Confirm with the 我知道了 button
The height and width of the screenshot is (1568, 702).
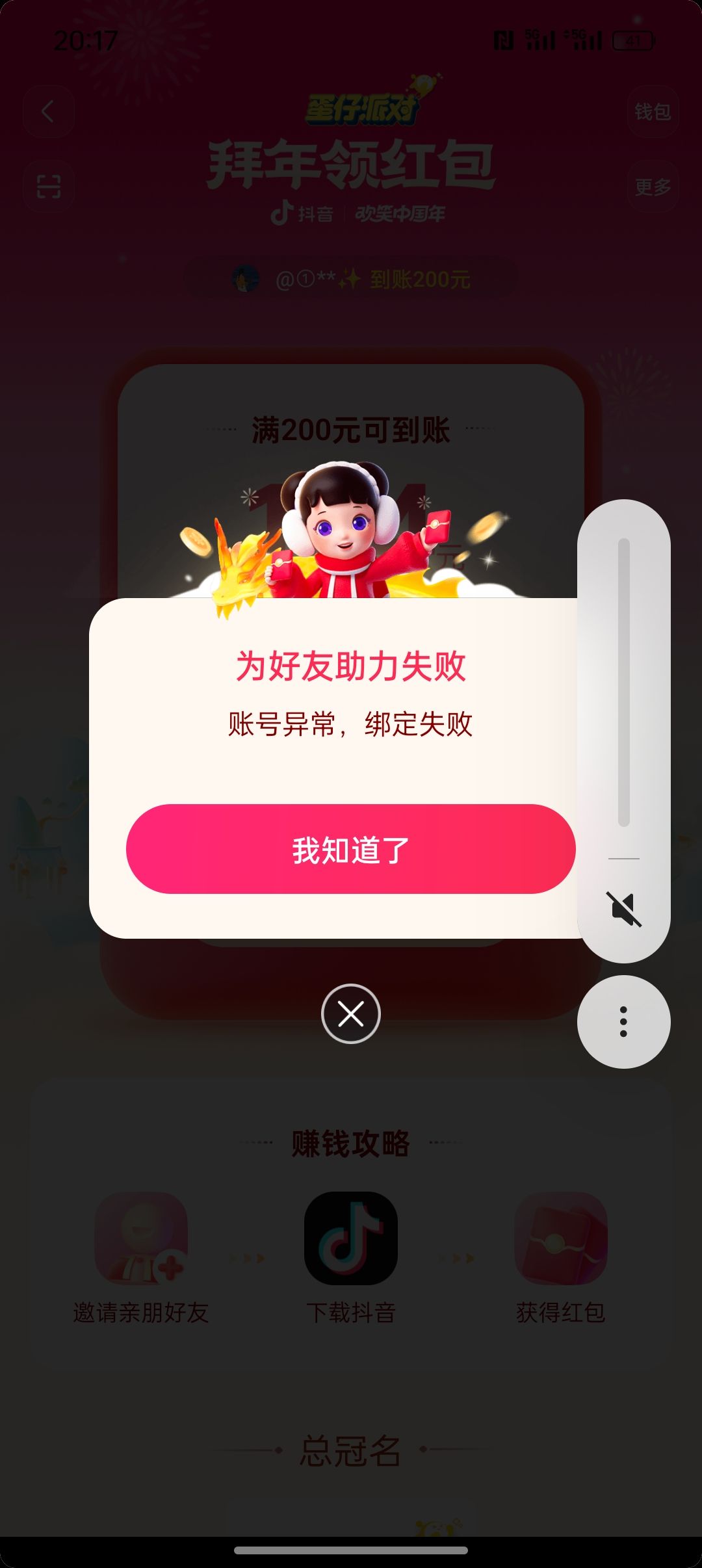(x=350, y=849)
